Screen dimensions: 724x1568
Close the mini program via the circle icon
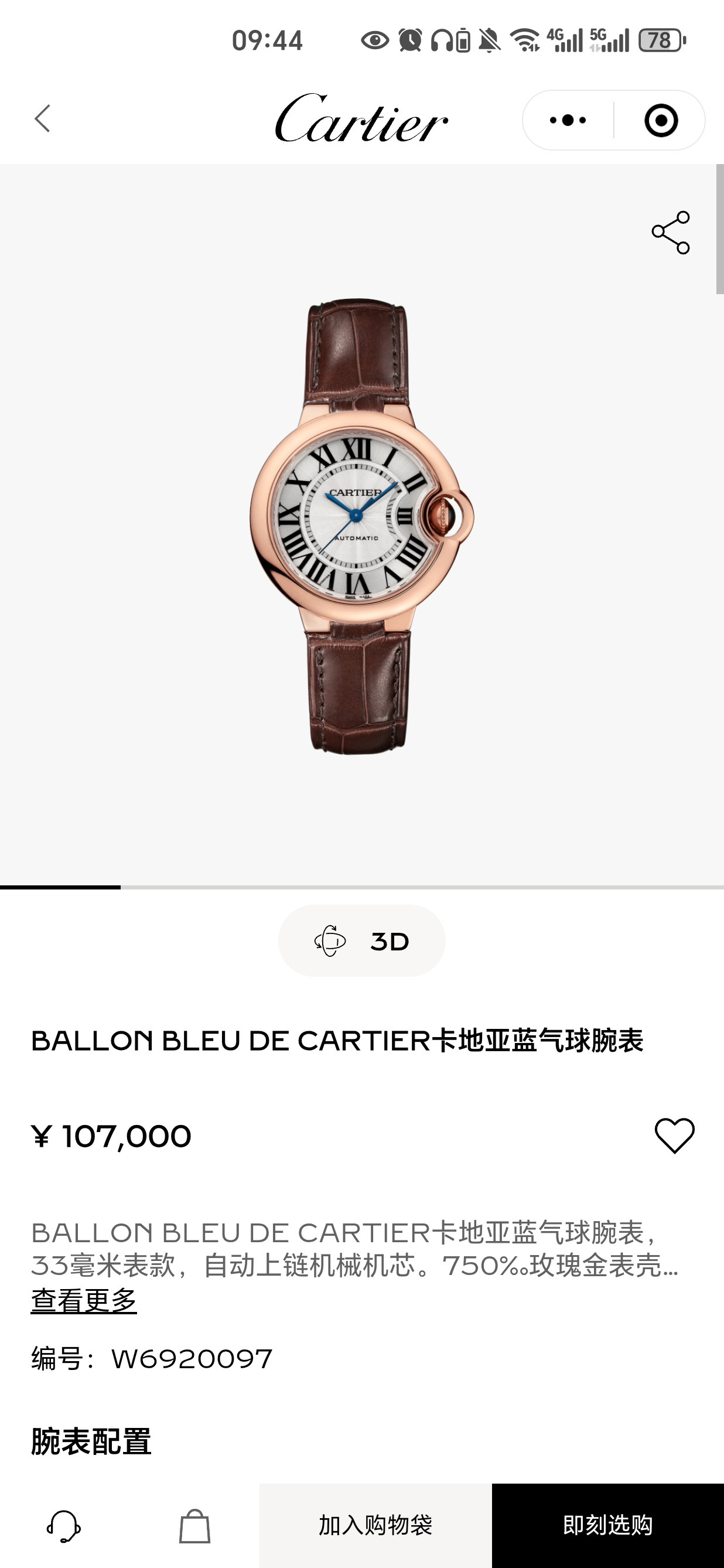tap(661, 120)
